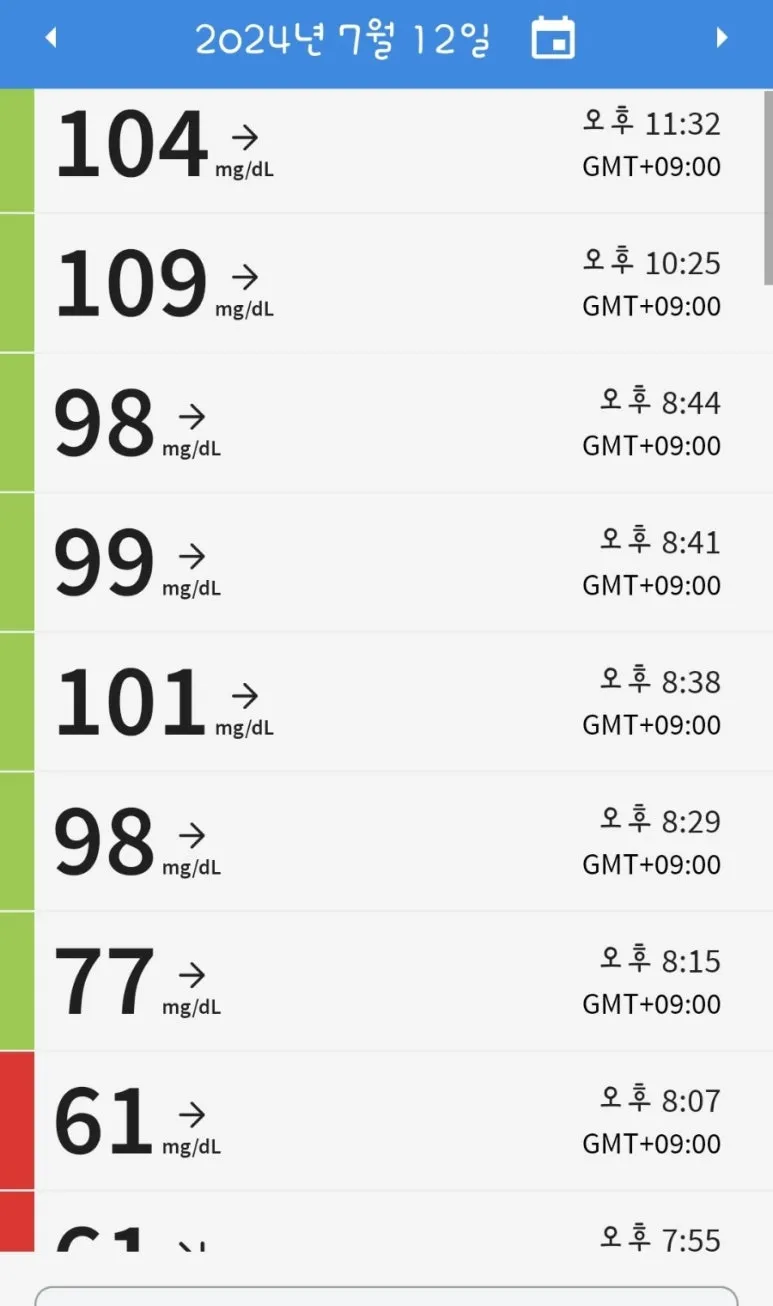This screenshot has height=1306, width=773.
Task: Open the calendar date picker
Action: [553, 39]
